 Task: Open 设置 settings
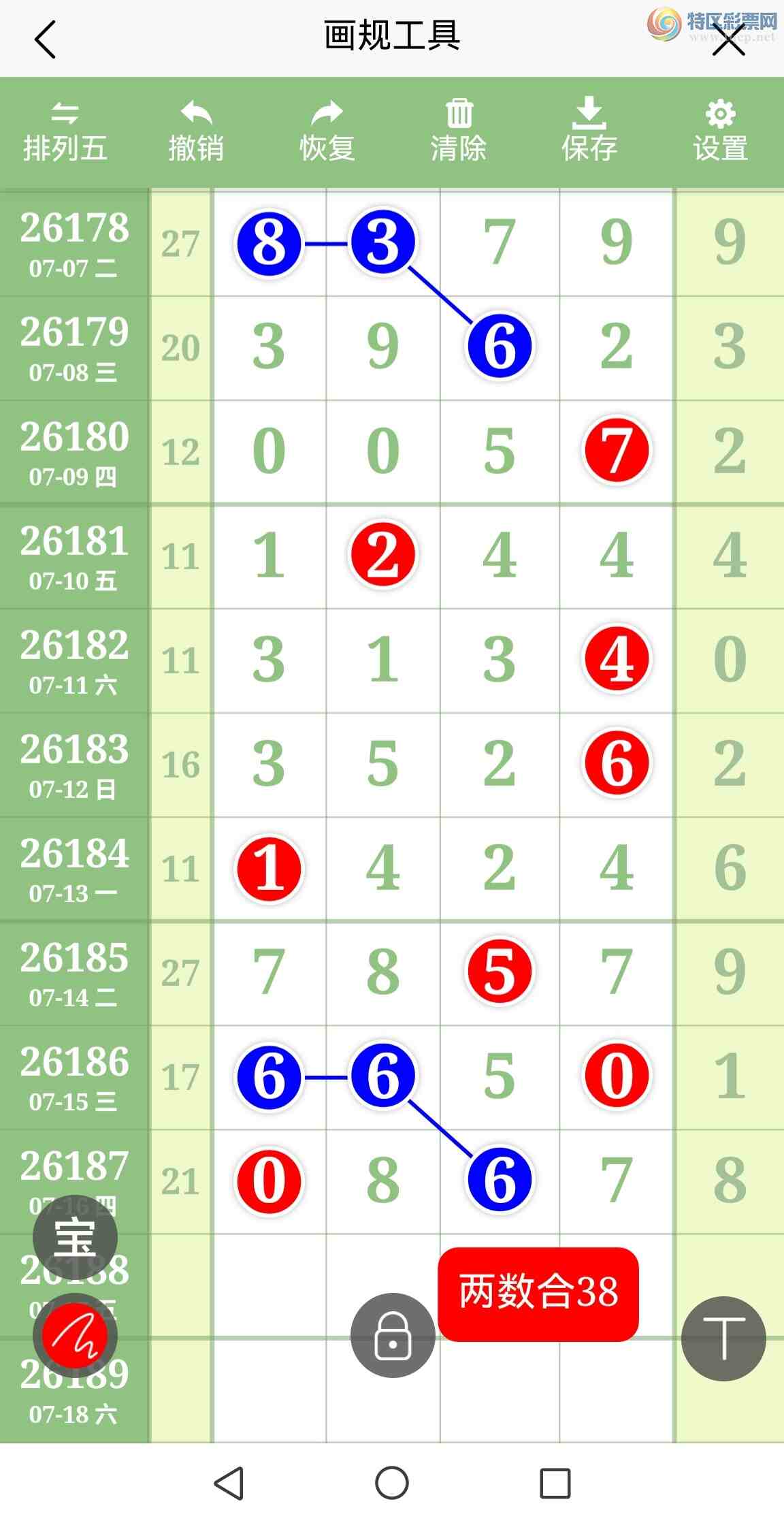pos(721,132)
